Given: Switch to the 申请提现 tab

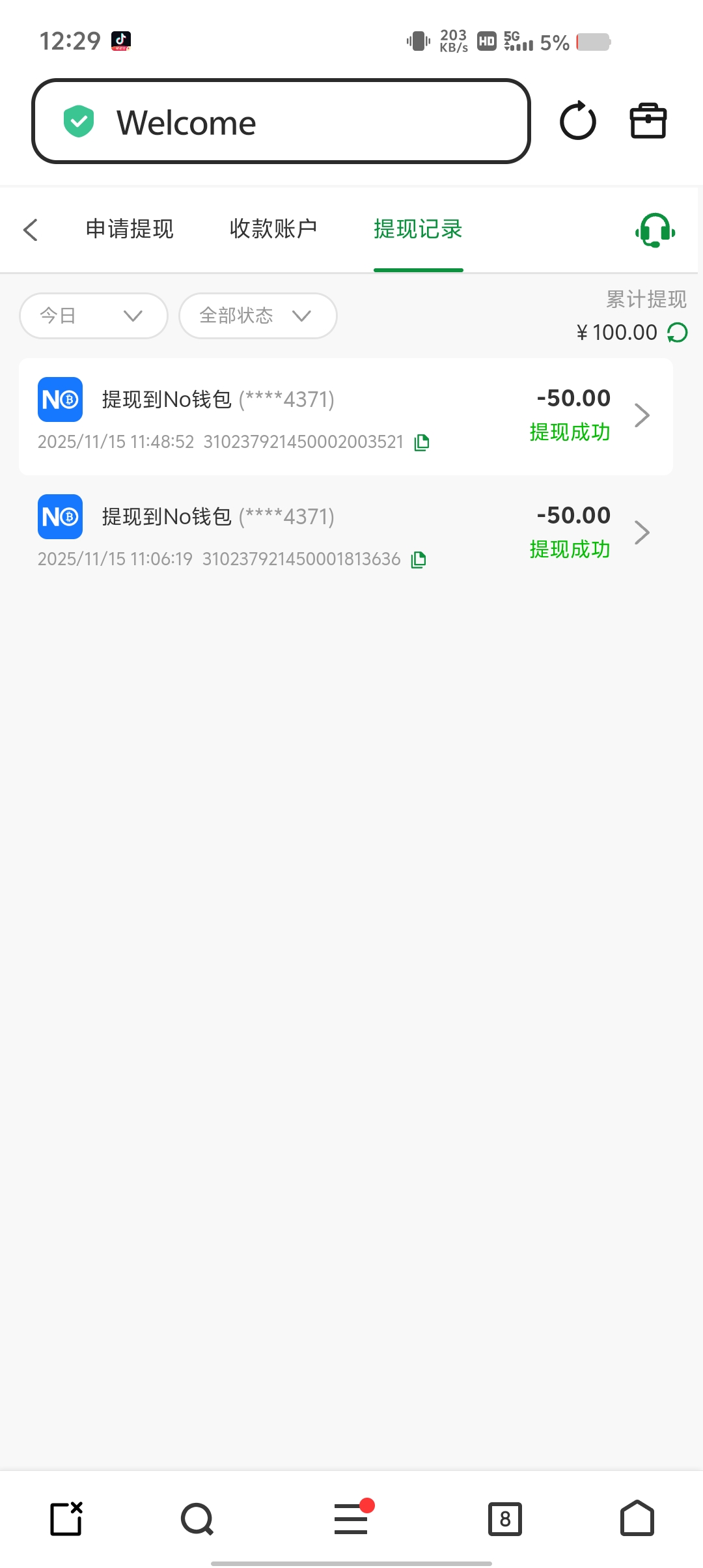Looking at the screenshot, I should 130,229.
